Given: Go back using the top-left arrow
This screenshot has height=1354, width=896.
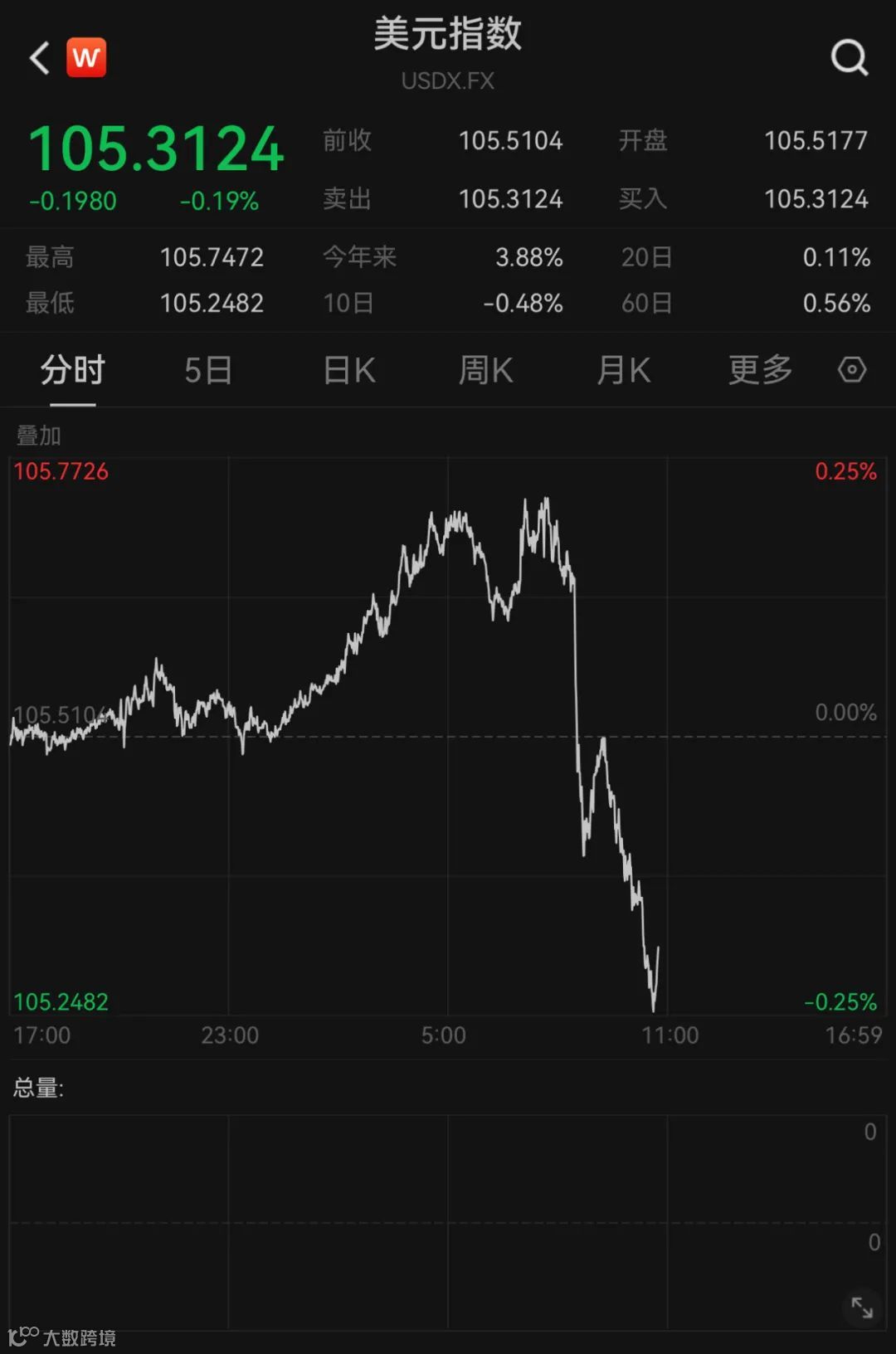Looking at the screenshot, I should click(x=39, y=58).
